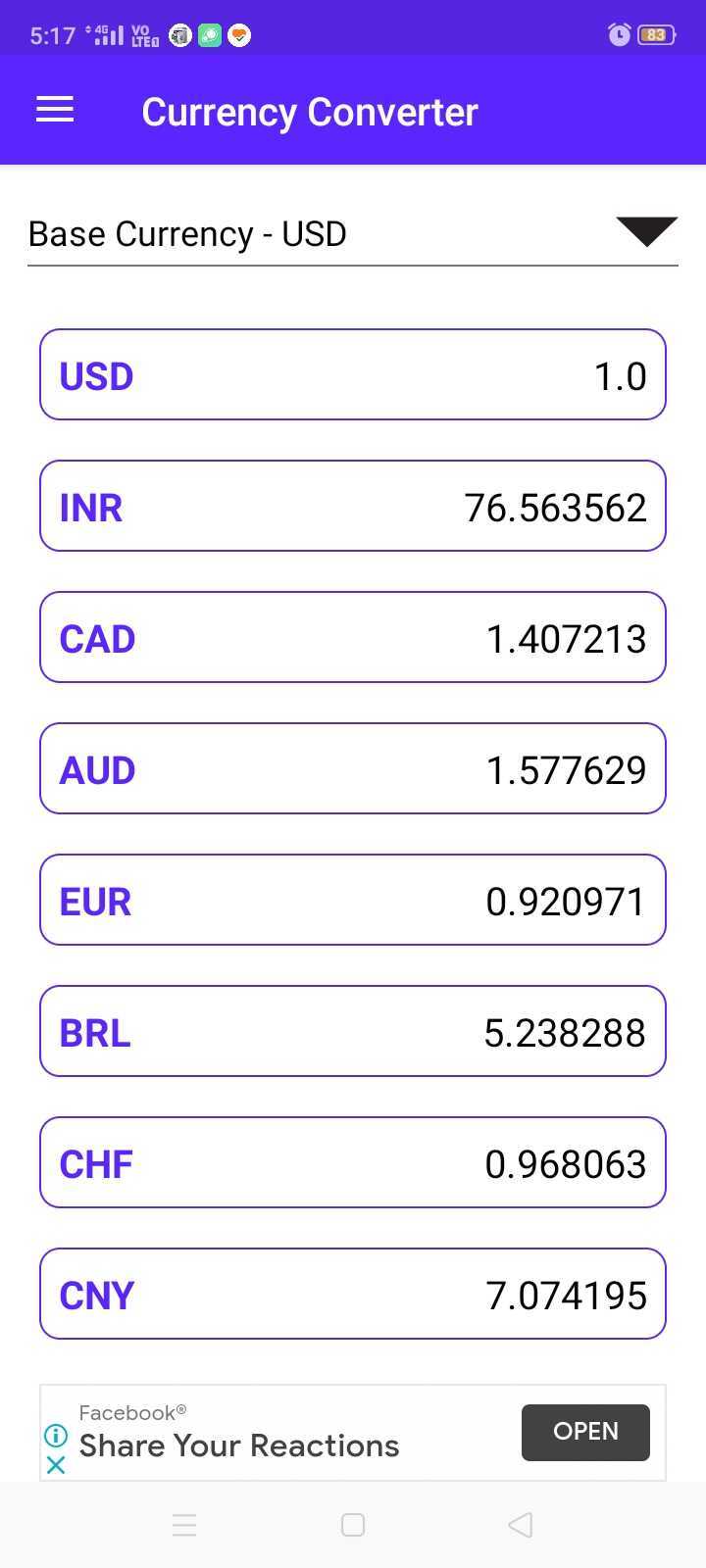The image size is (706, 1568).
Task: Open the hamburger drawer menu
Action: [55, 110]
